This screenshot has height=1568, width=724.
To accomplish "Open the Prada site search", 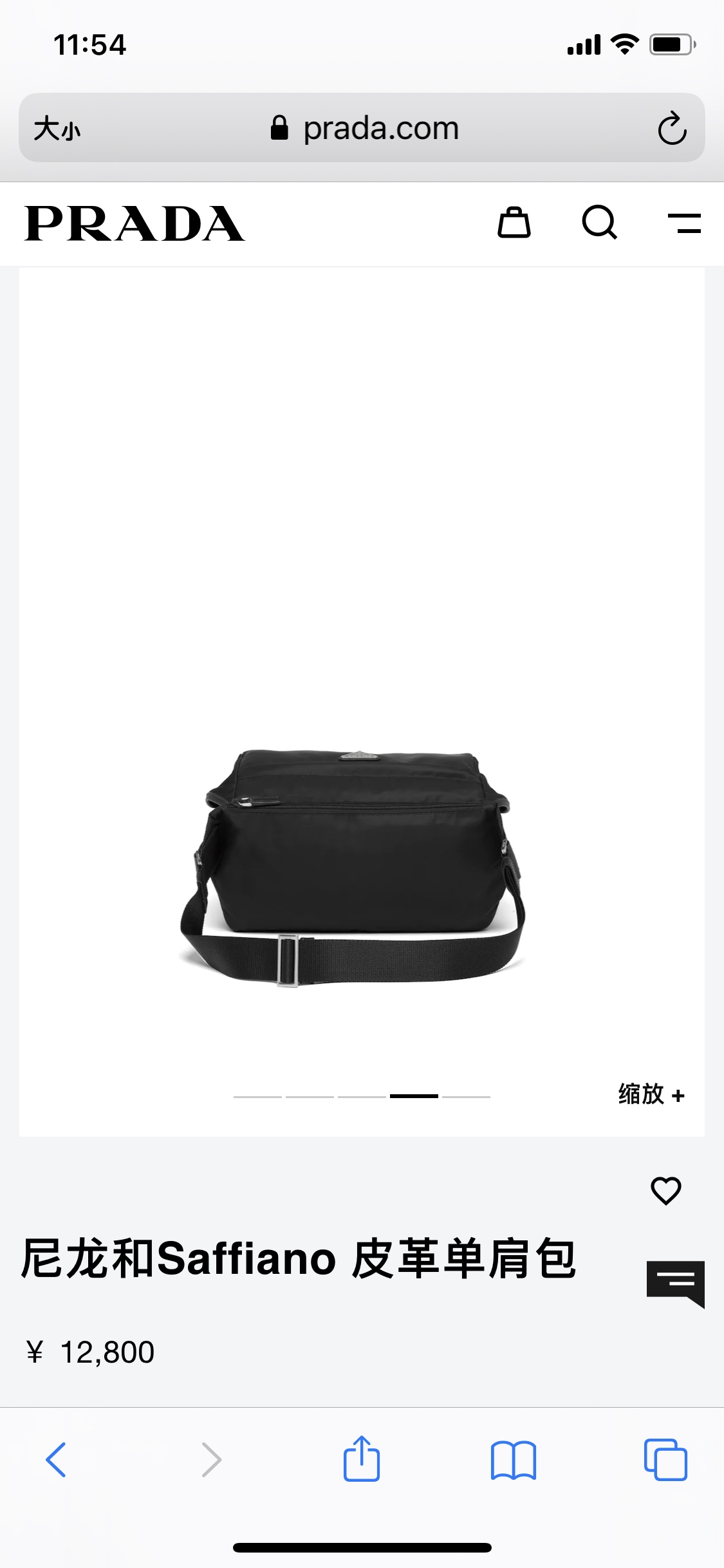I will (x=599, y=223).
